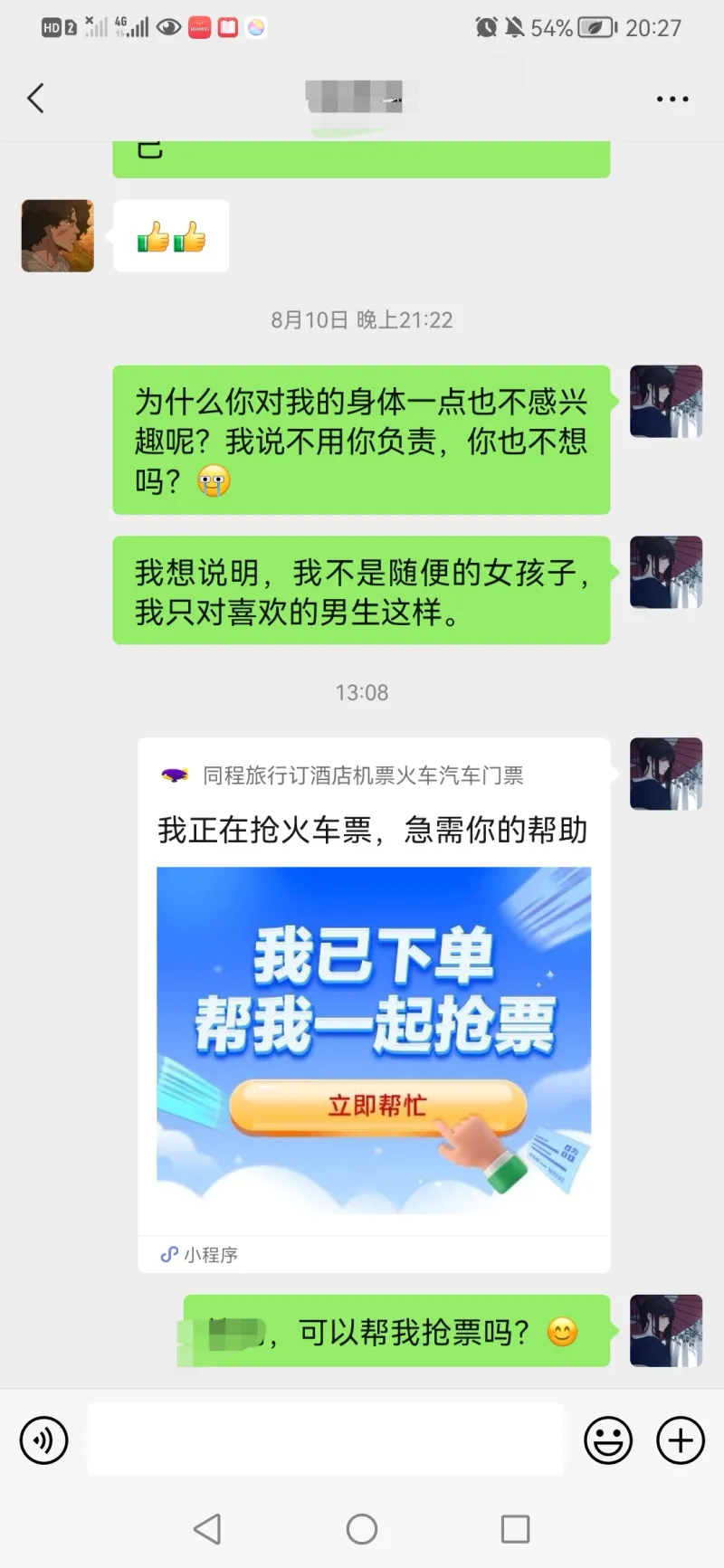Switch to voice message input

point(44,1440)
